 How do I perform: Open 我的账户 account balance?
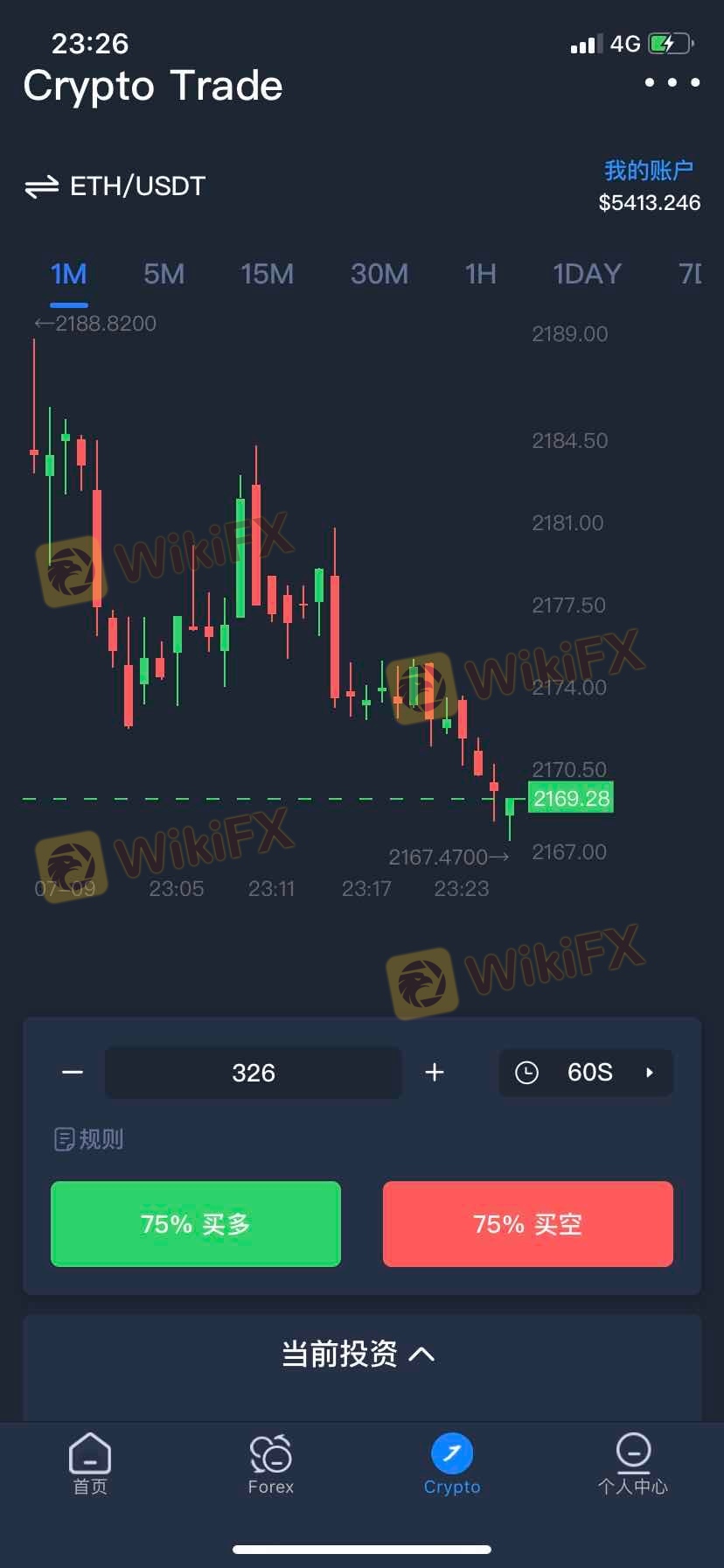coord(649,185)
